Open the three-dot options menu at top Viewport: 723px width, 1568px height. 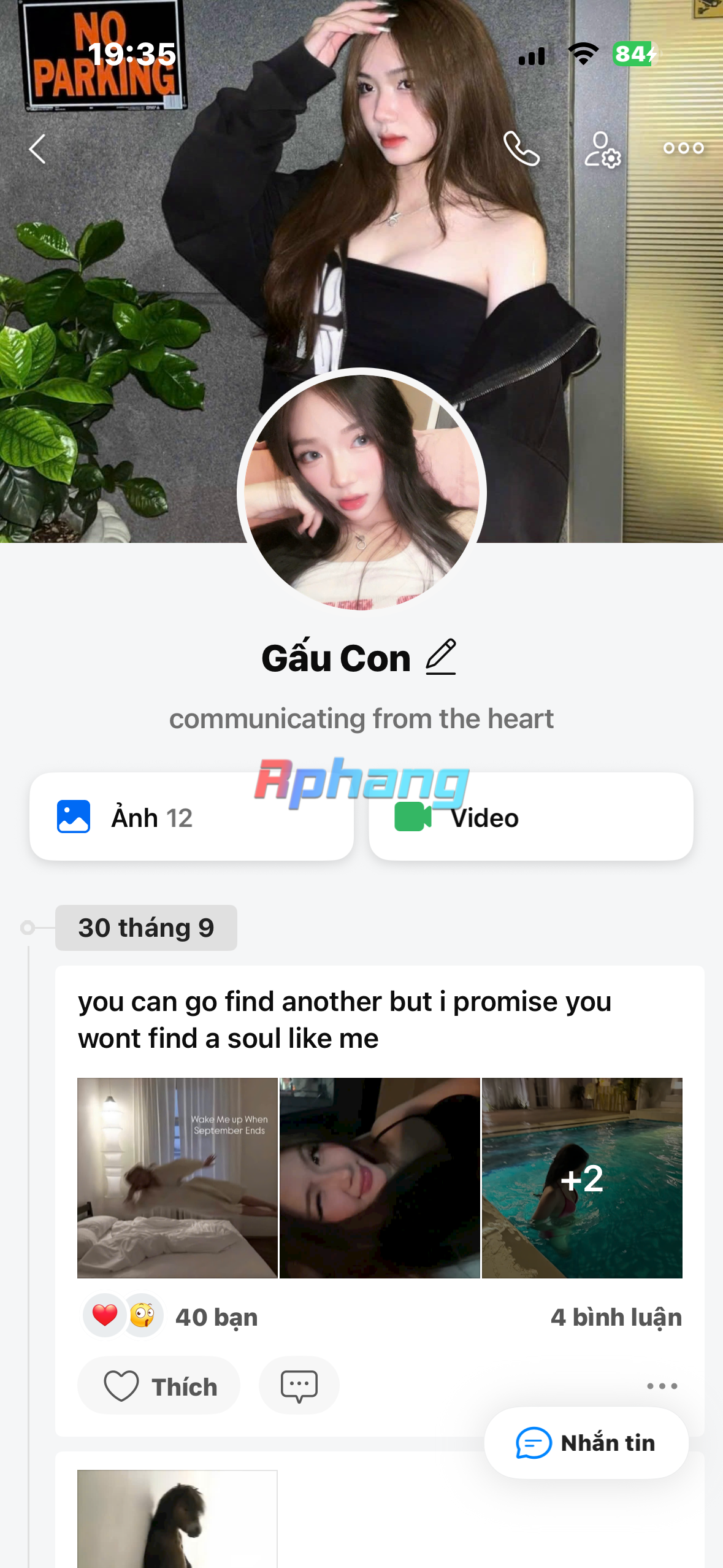(683, 148)
